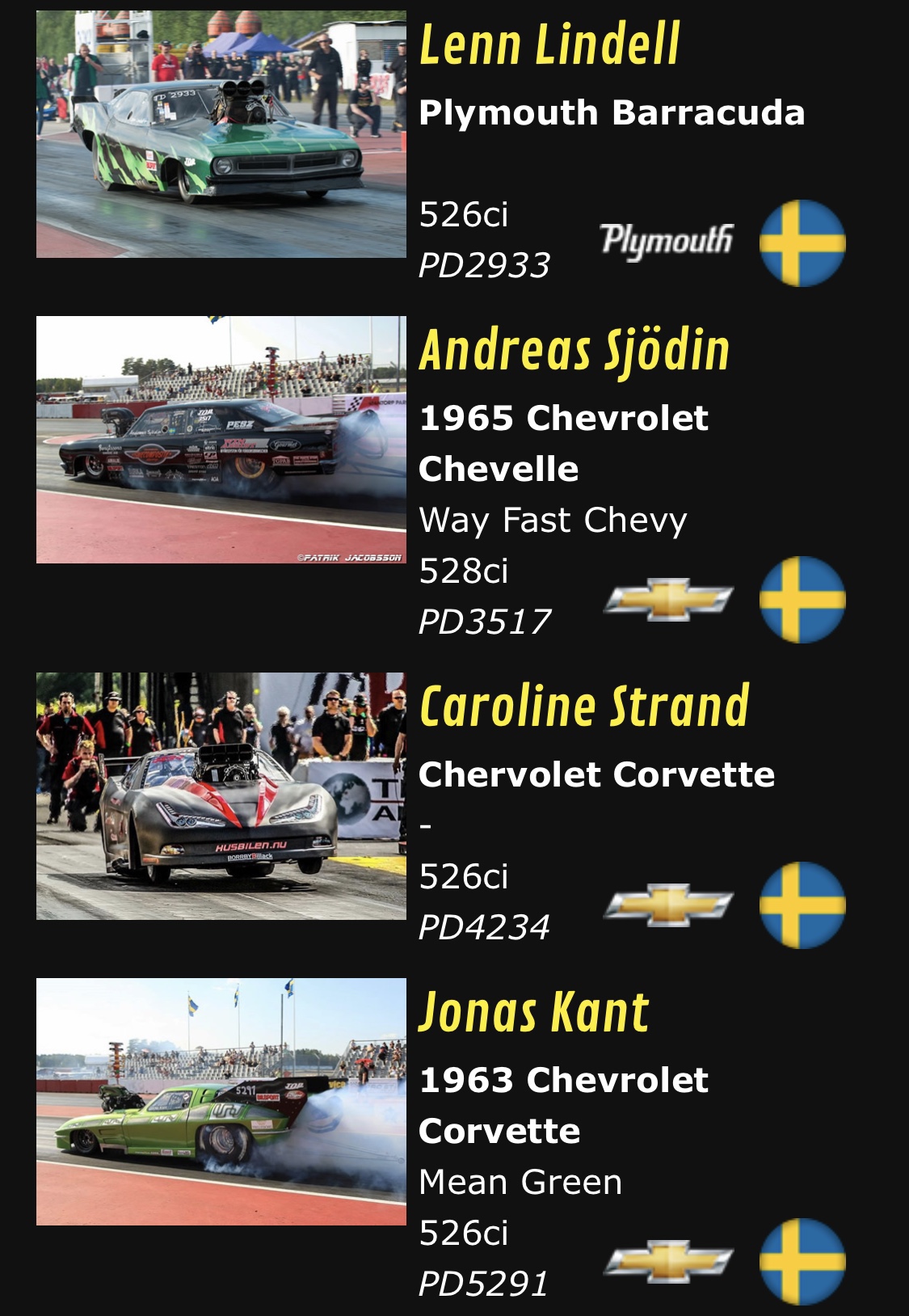Viewport: 909px width, 1316px height.
Task: Open Caroline Strand's Corvette entry
Action: pos(584,707)
